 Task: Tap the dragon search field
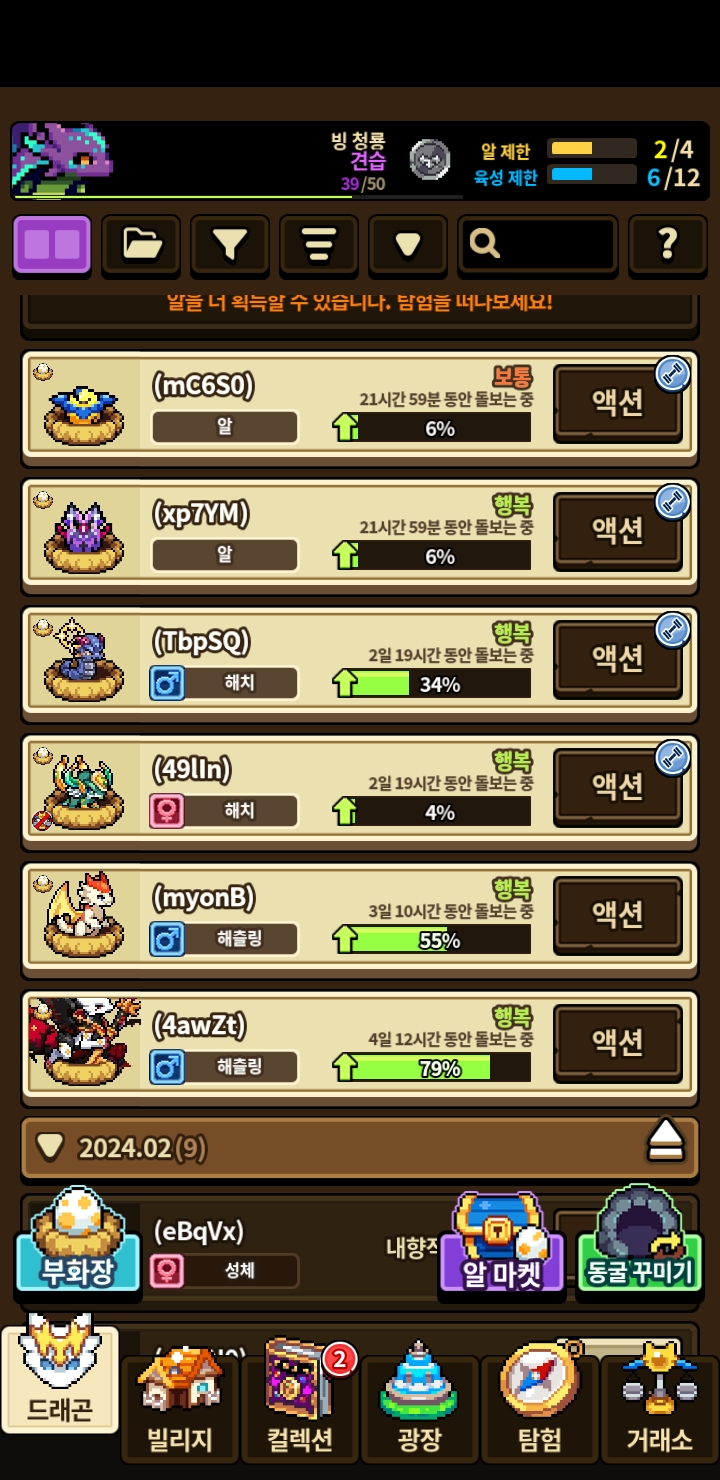coord(538,245)
